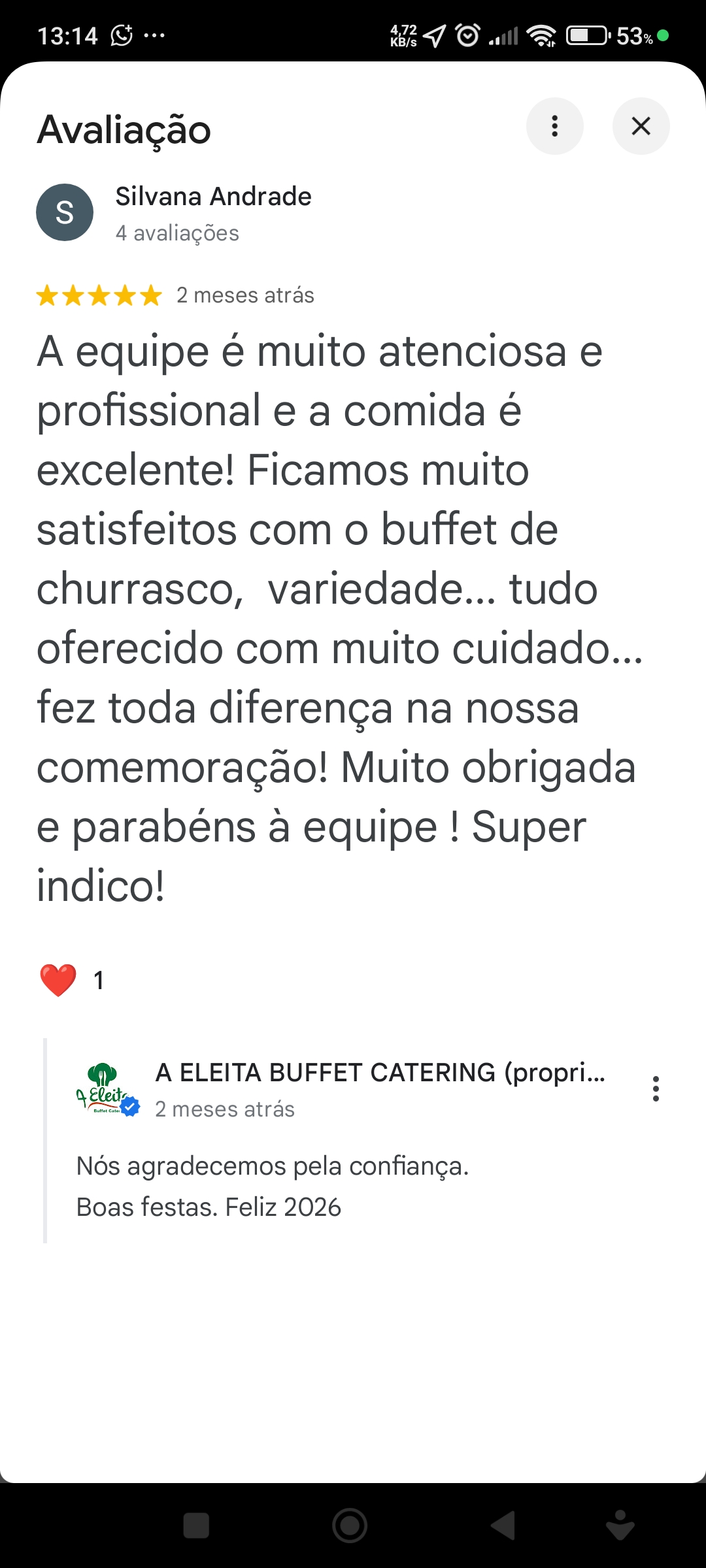Screen dimensions: 706x1568
Task: Tap the five-star rating row
Action: point(98,295)
